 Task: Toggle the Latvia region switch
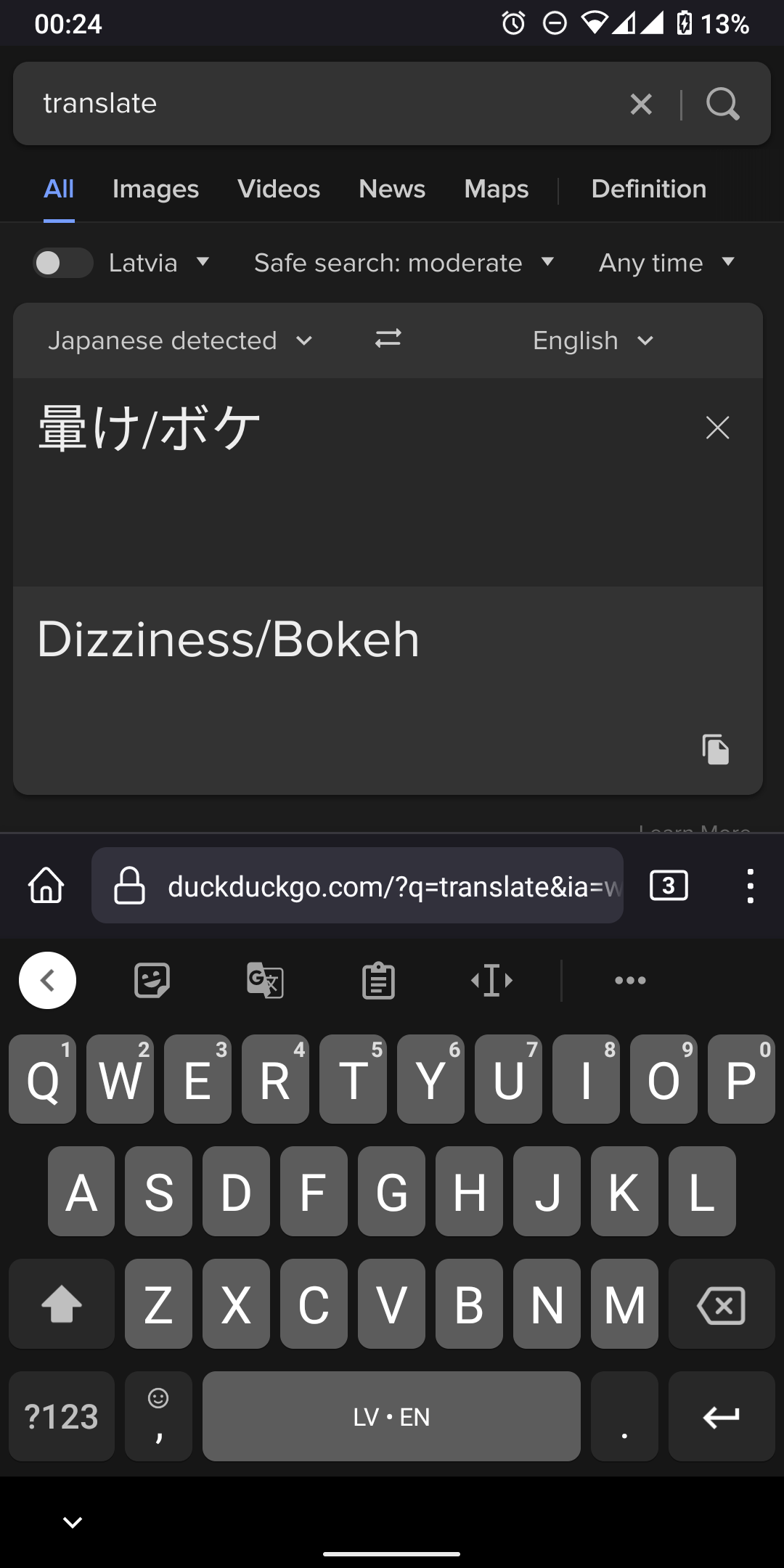click(63, 263)
